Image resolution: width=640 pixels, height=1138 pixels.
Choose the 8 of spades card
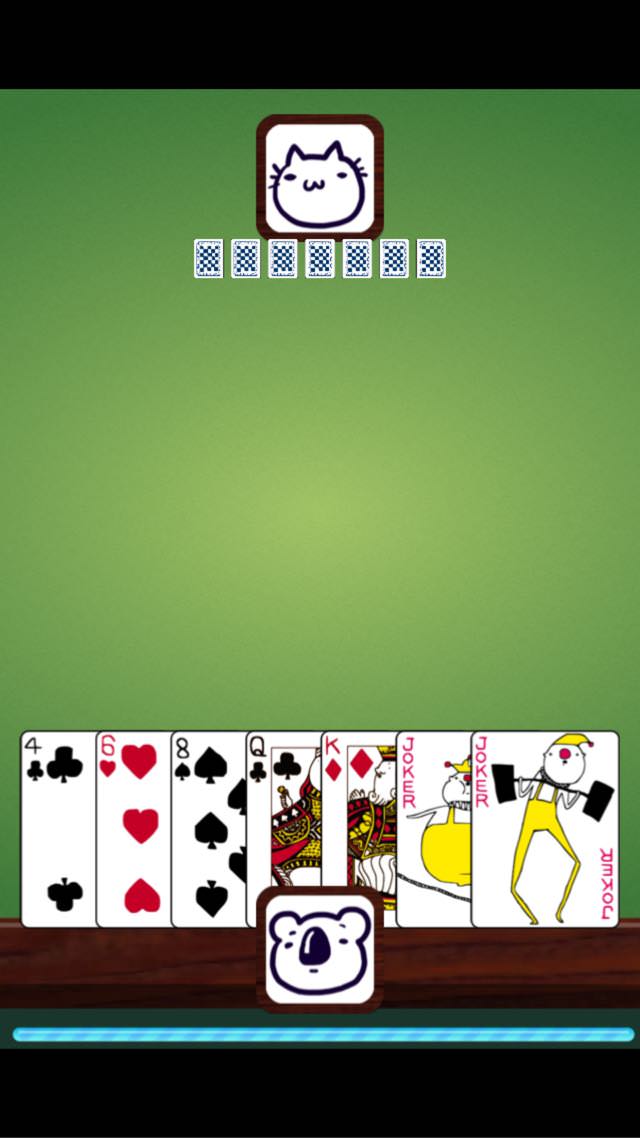[209, 829]
